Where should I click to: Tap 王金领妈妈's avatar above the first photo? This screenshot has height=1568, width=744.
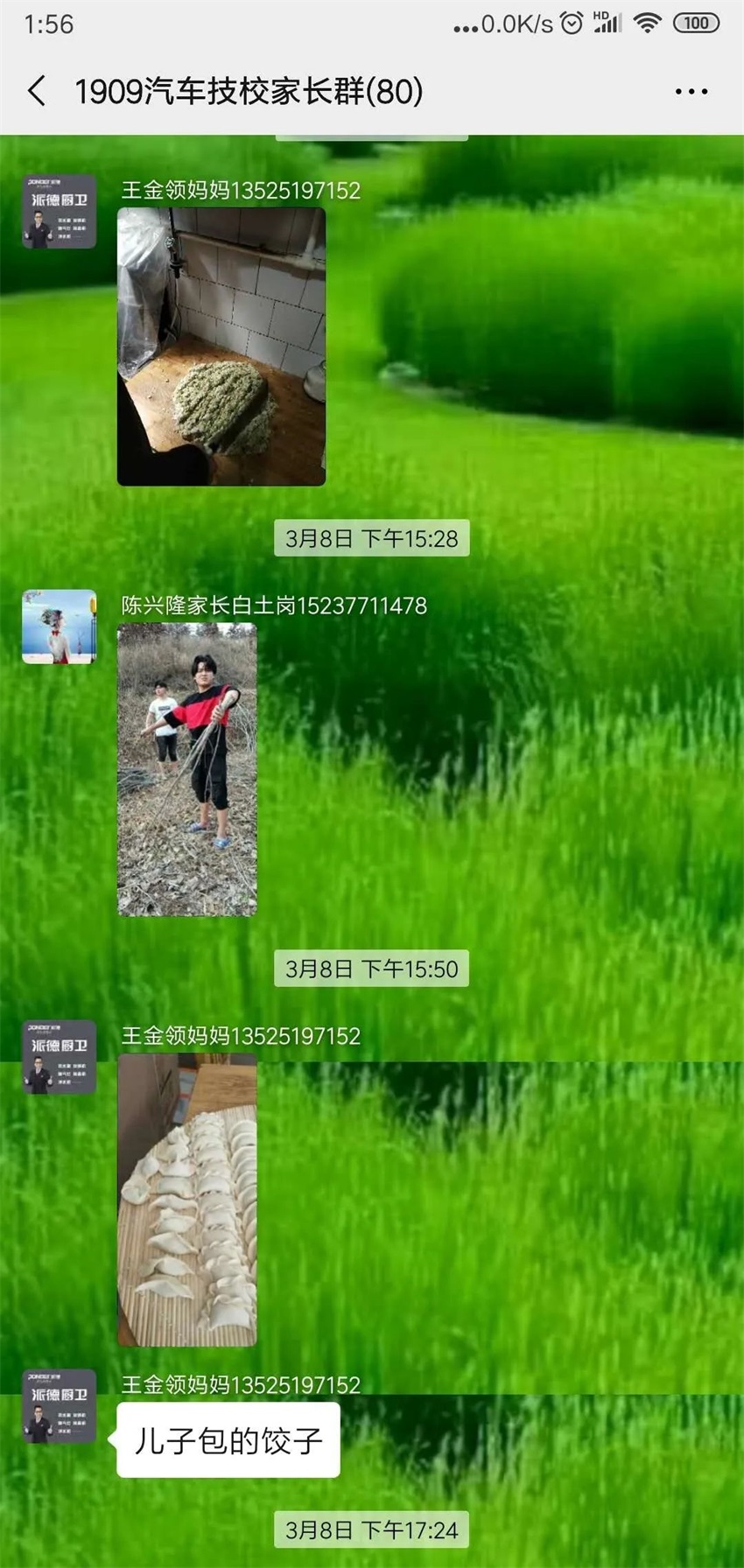(59, 211)
